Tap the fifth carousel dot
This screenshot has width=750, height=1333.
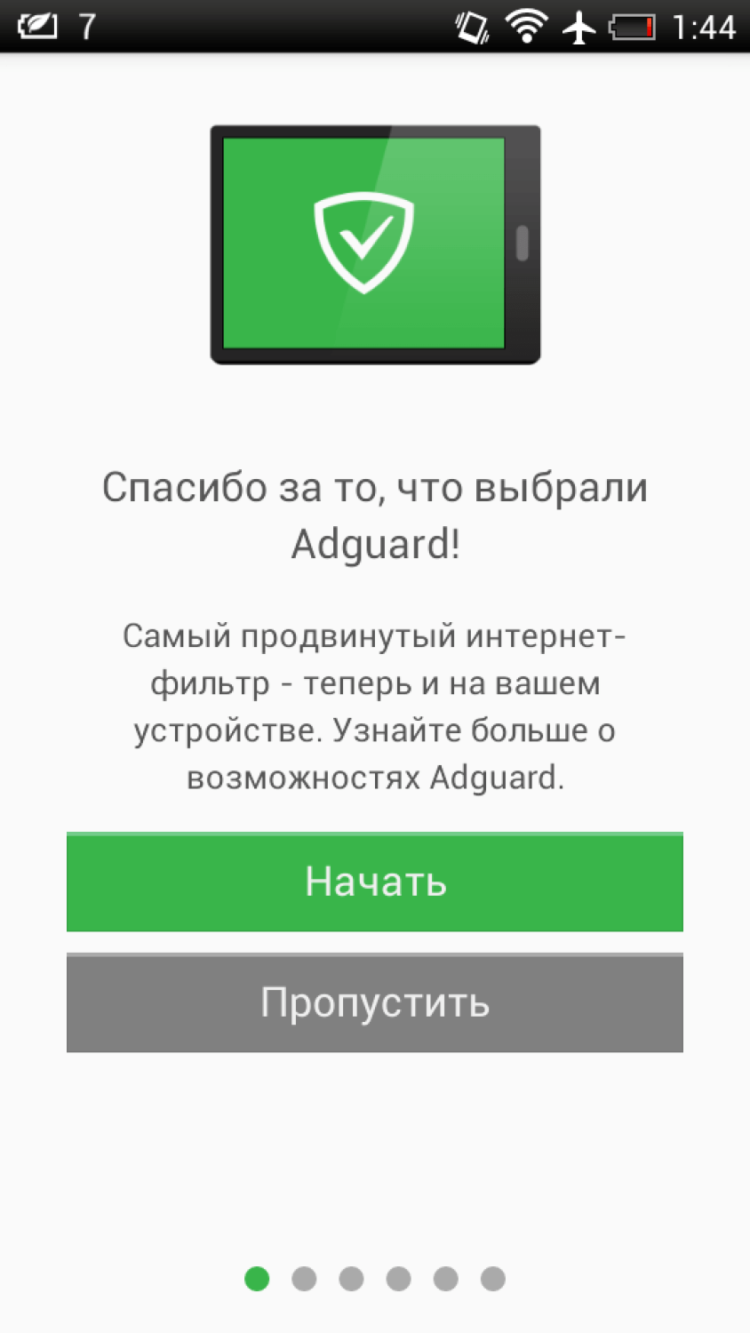(446, 1279)
